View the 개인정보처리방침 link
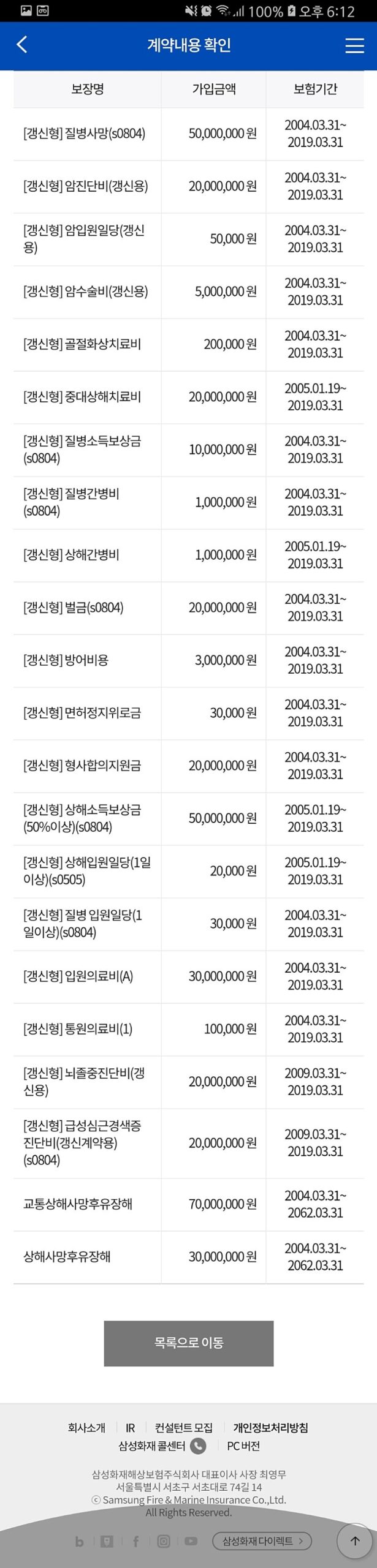Image resolution: width=377 pixels, height=1568 pixels. coord(270,1427)
